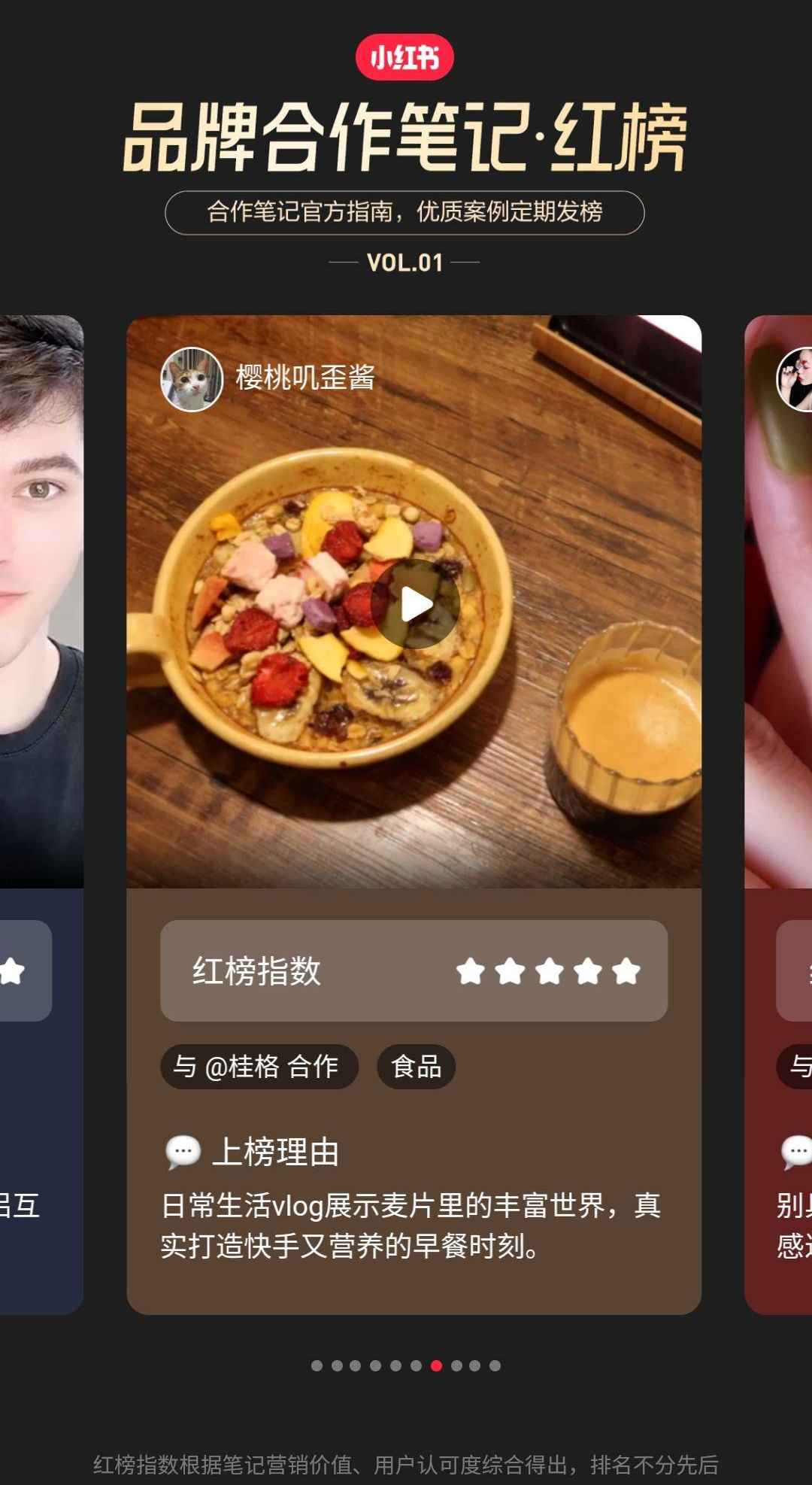Tap the 与 @桂格 合作 tag
812x1485 pixels.
(x=258, y=1066)
